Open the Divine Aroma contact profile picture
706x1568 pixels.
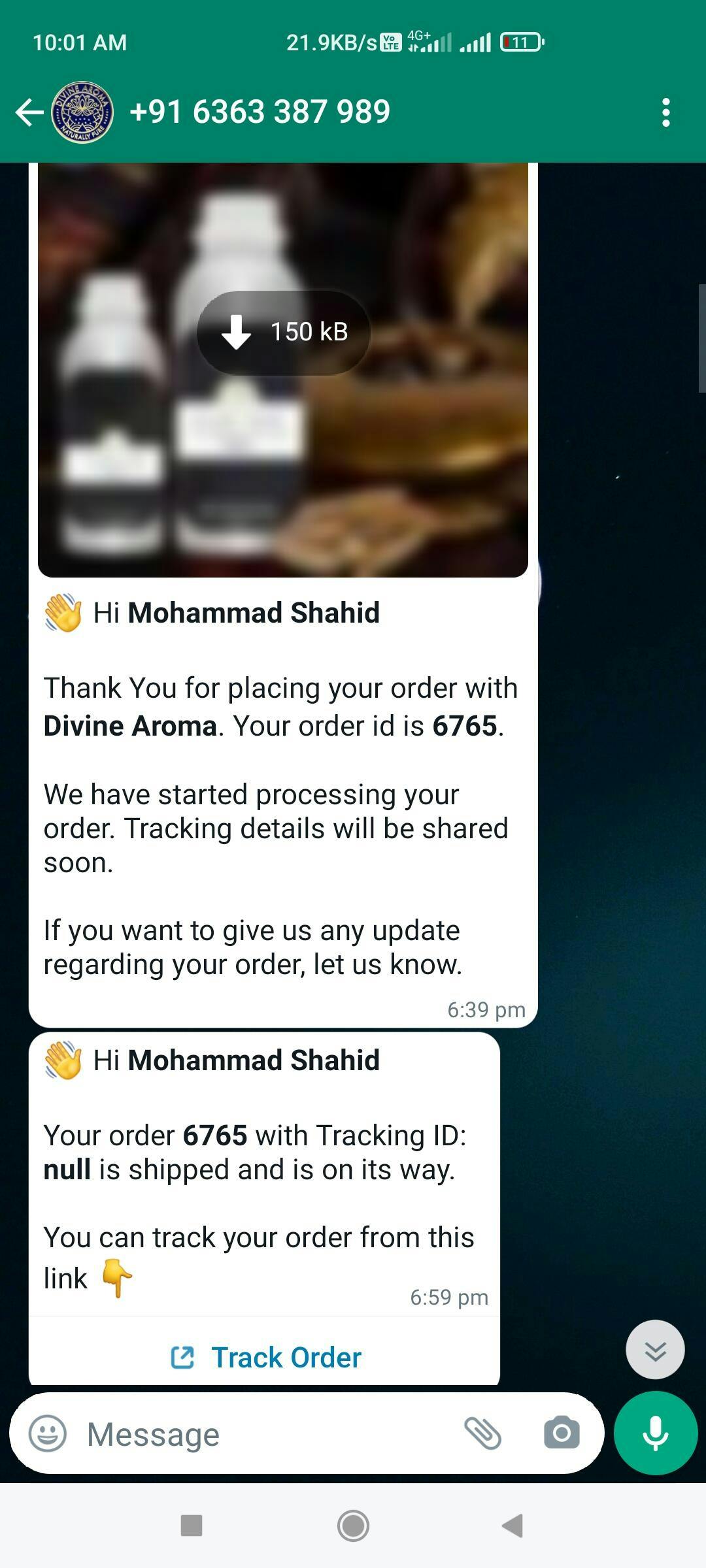click(82, 112)
